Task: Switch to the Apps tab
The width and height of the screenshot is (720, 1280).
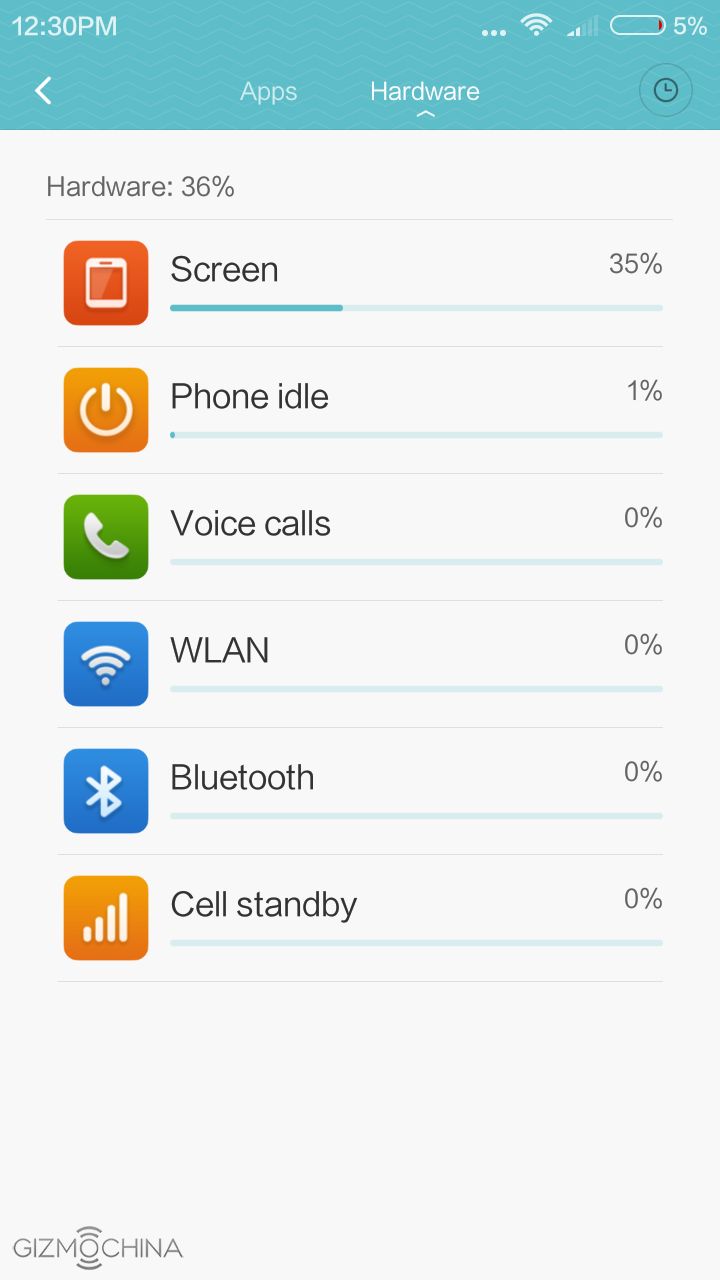Action: tap(268, 92)
